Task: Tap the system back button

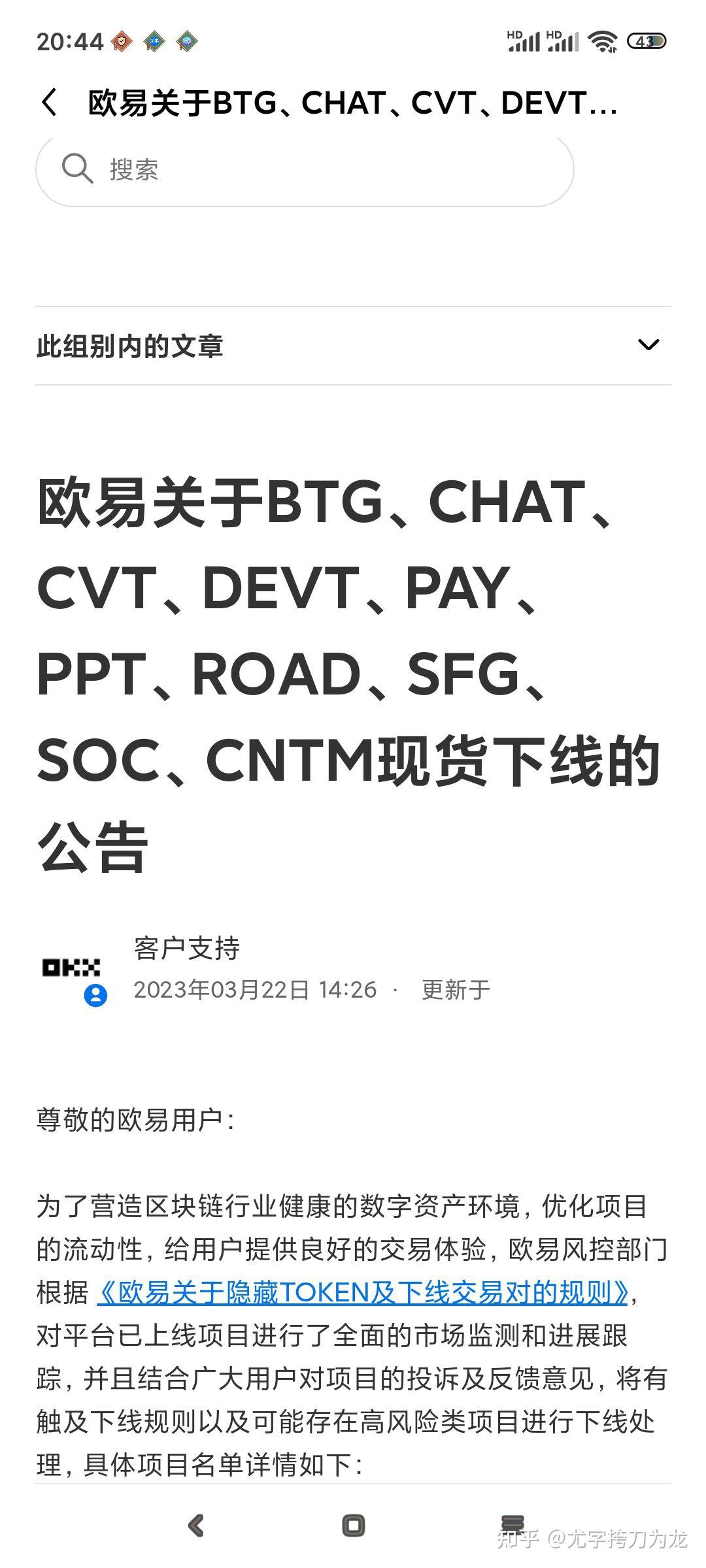Action: pos(195,1526)
